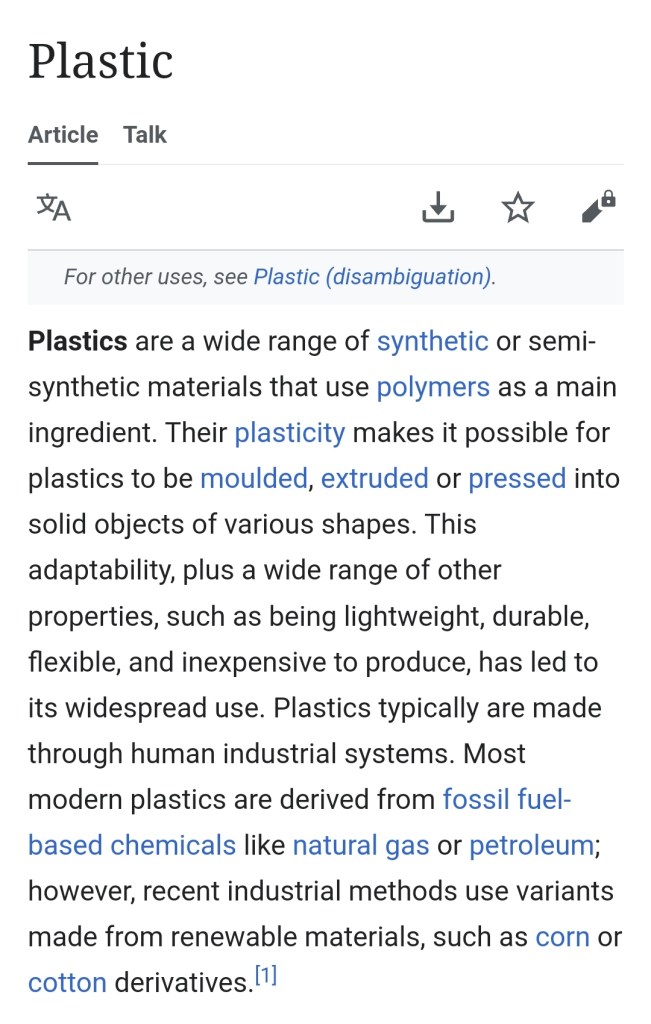Switch to the Talk tab
The image size is (651, 1024).
(x=145, y=135)
